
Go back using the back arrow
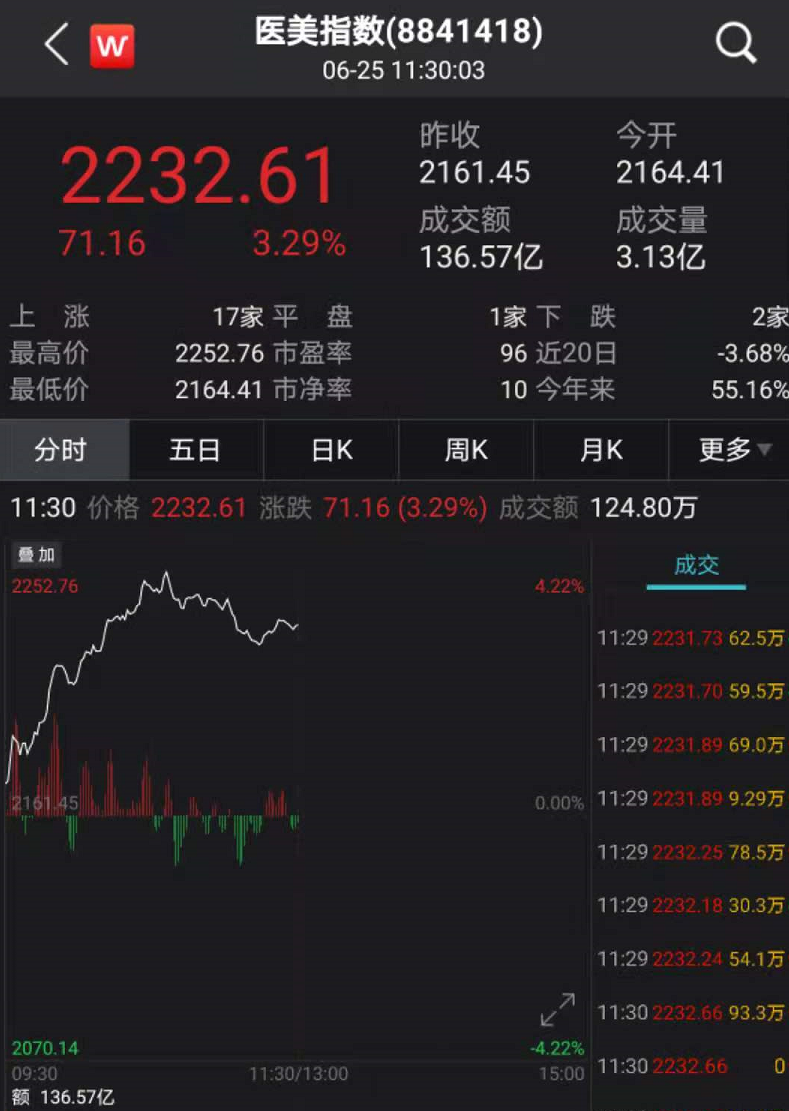click(x=53, y=41)
